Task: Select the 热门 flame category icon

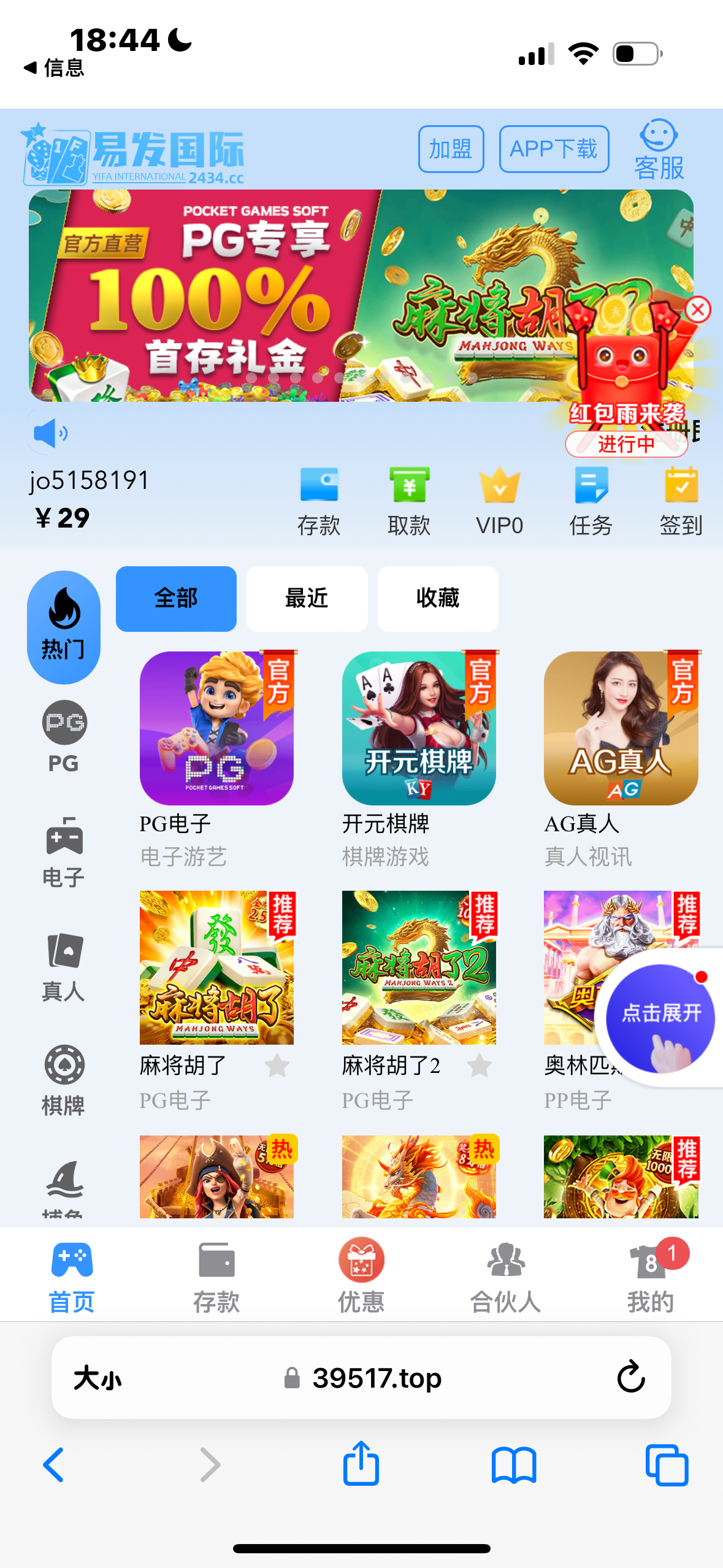Action: click(63, 621)
